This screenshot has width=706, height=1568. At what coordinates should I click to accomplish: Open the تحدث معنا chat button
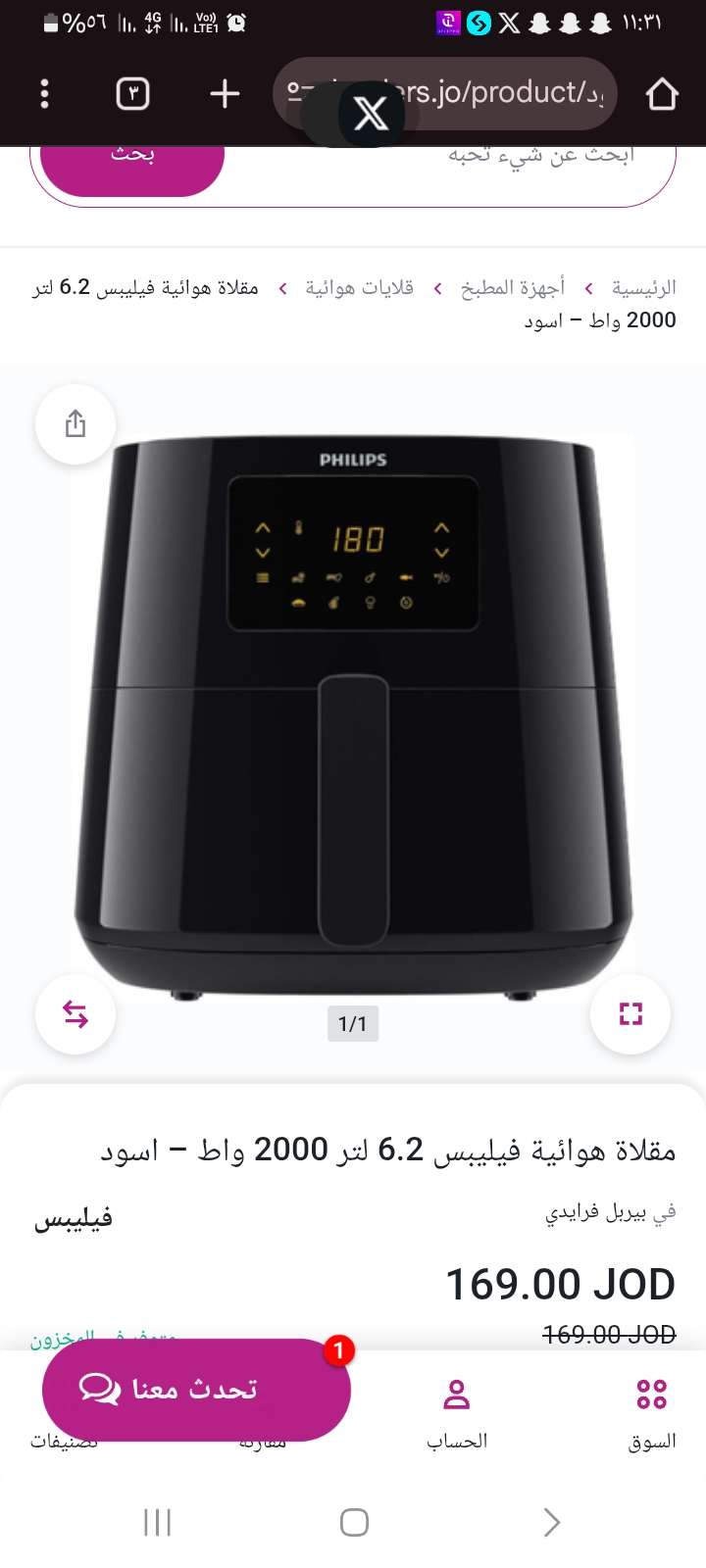tap(195, 1389)
